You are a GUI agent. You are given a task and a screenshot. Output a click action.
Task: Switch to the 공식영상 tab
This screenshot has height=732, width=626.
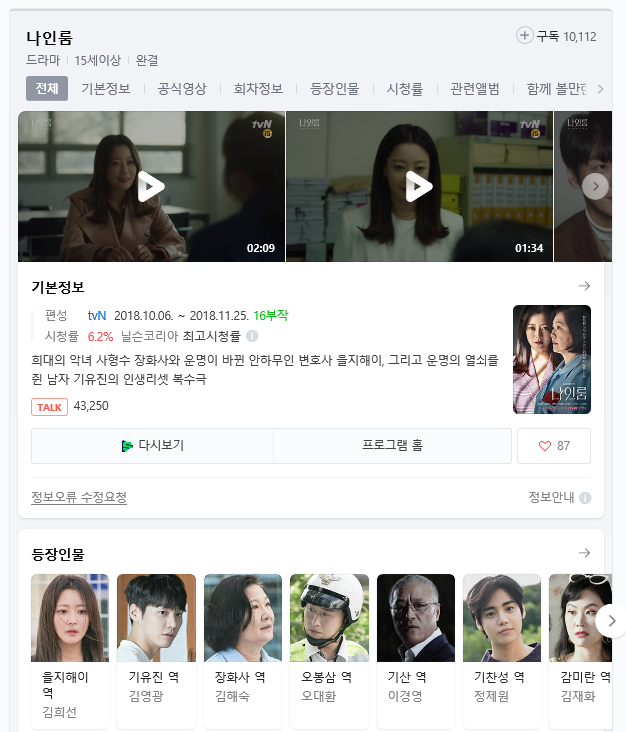(182, 89)
